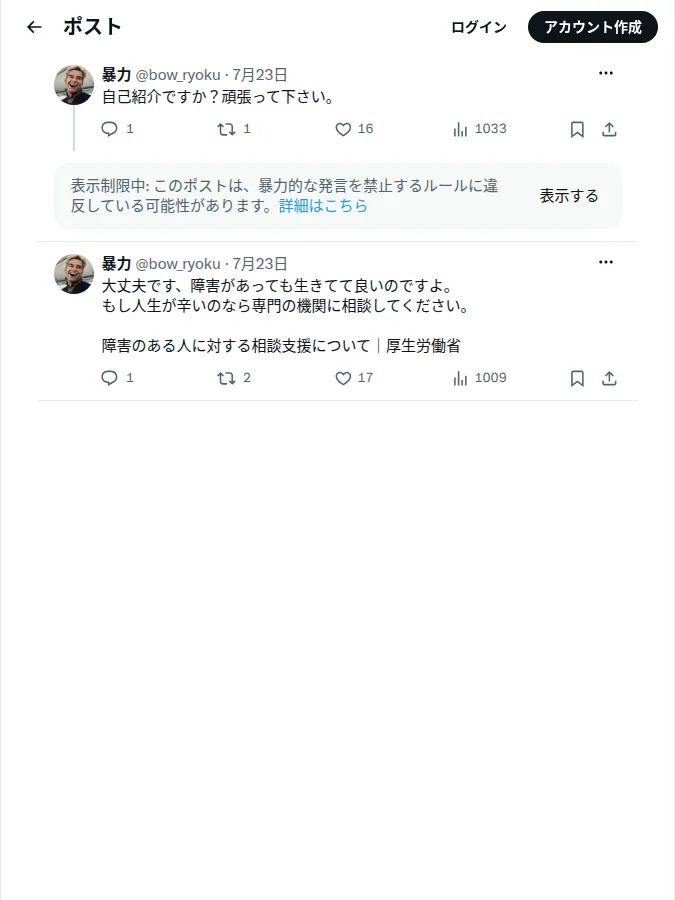Open overflow menu on the 大丈夫です post

pos(606,262)
